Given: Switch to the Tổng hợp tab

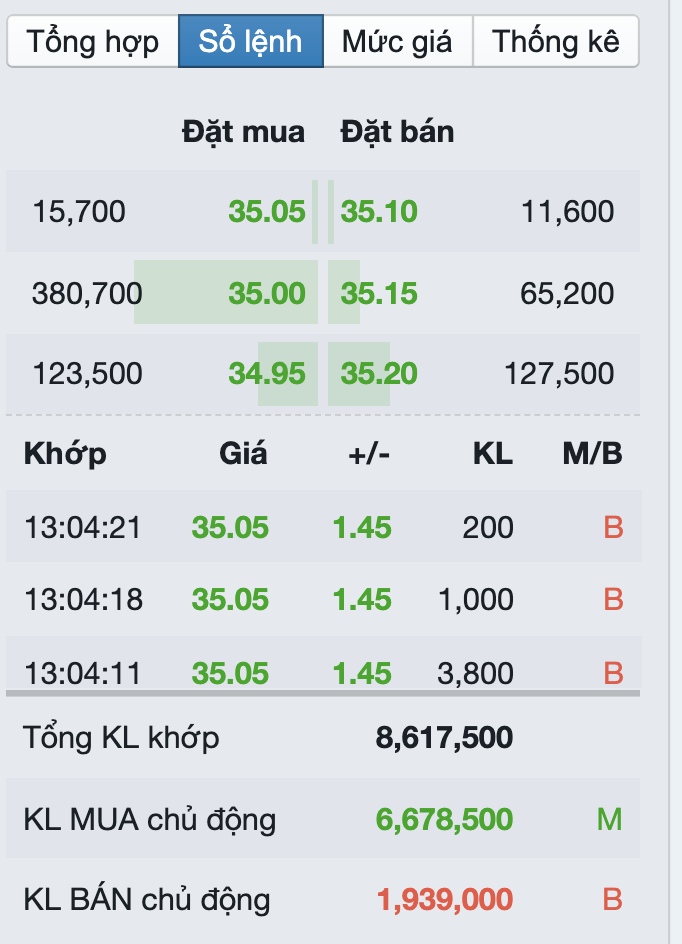Looking at the screenshot, I should coord(92,42).
